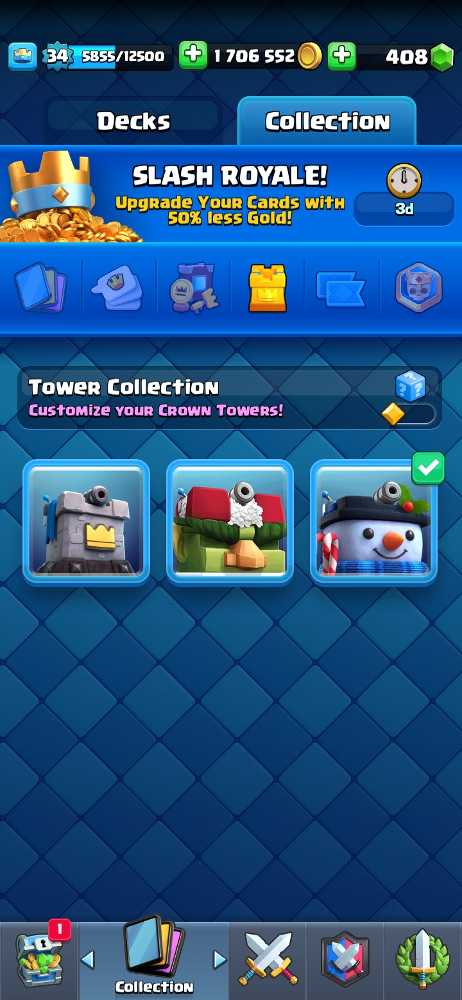Open the Slash Royale event banner
462x1000 pixels.
pos(231,194)
